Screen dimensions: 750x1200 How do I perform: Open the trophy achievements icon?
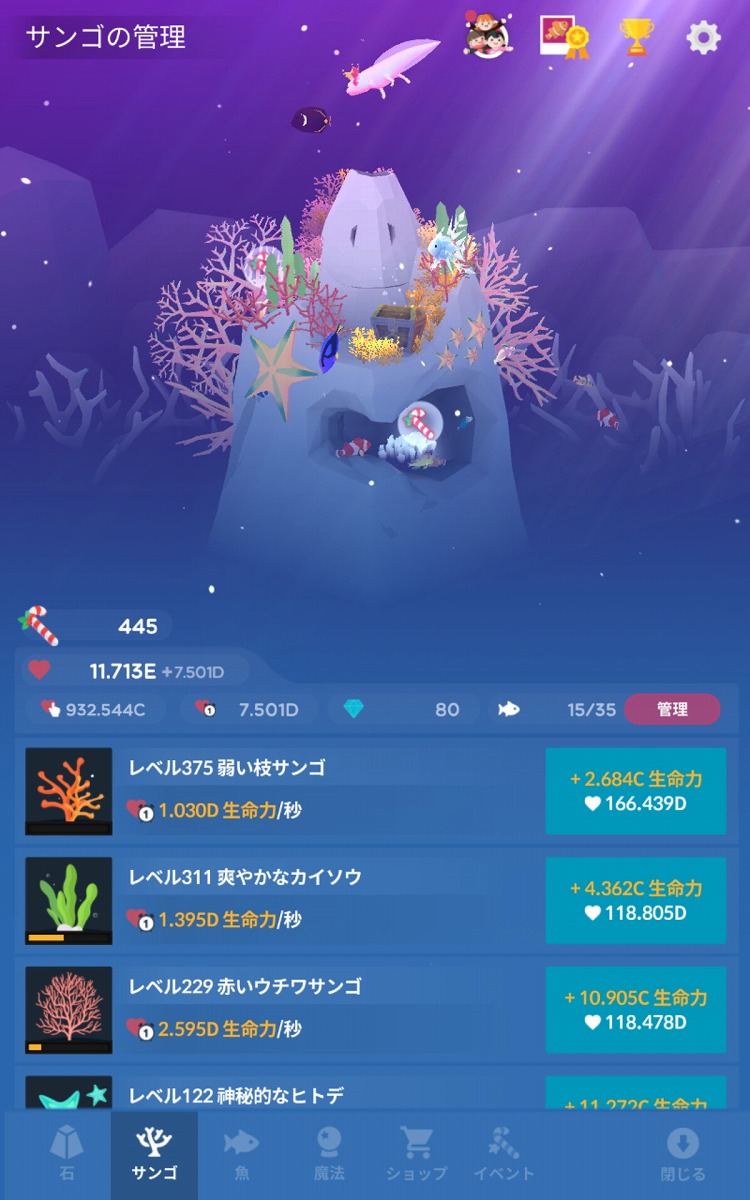(x=636, y=38)
